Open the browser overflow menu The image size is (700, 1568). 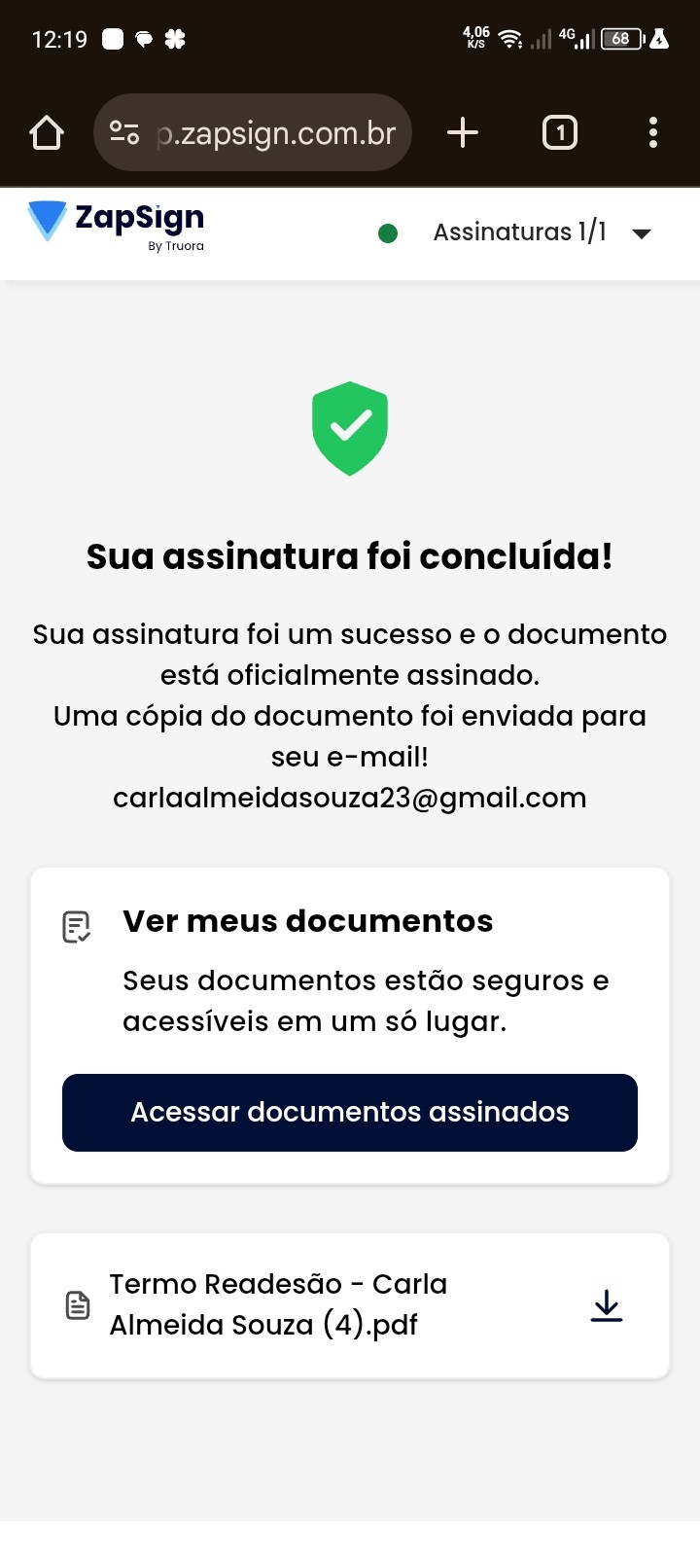[652, 132]
